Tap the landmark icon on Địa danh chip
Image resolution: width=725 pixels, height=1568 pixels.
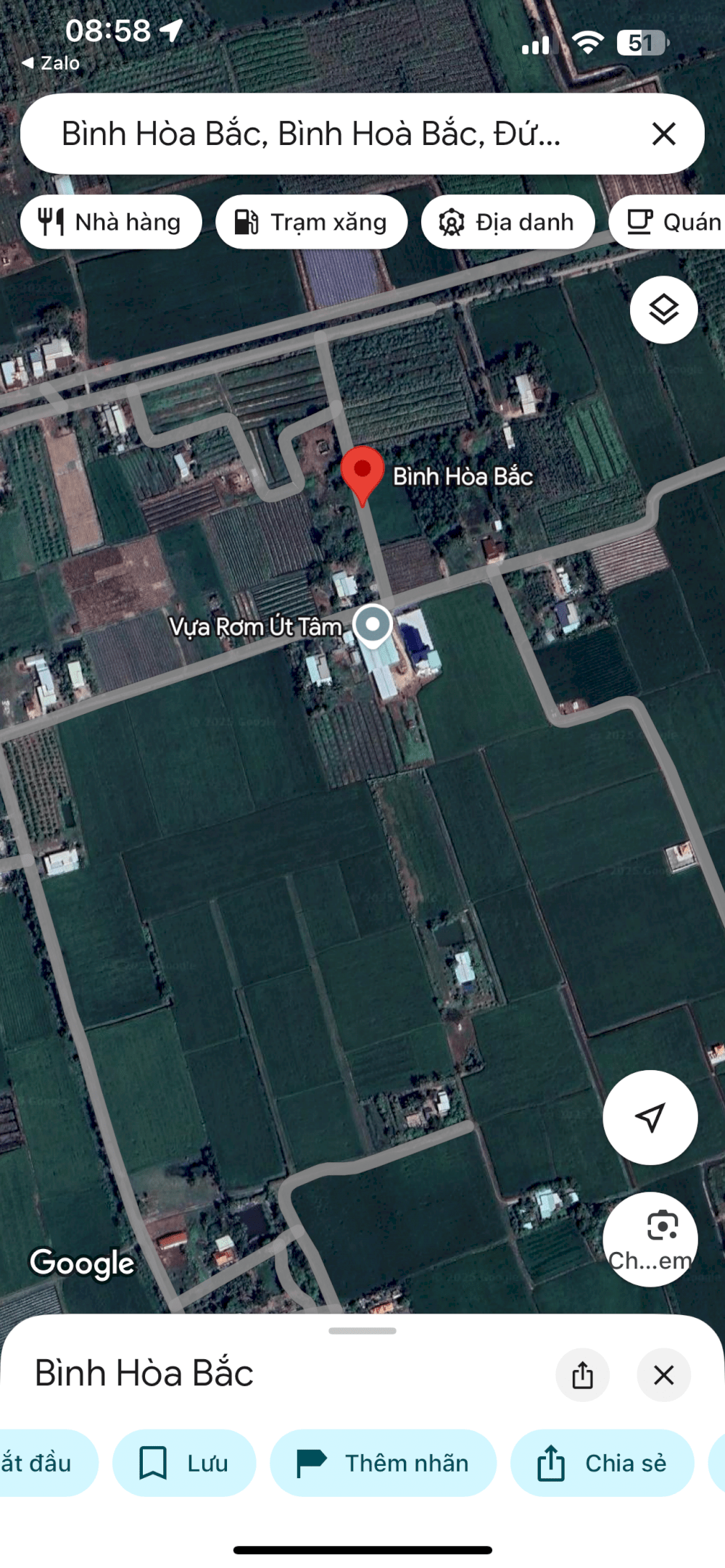[x=452, y=222]
